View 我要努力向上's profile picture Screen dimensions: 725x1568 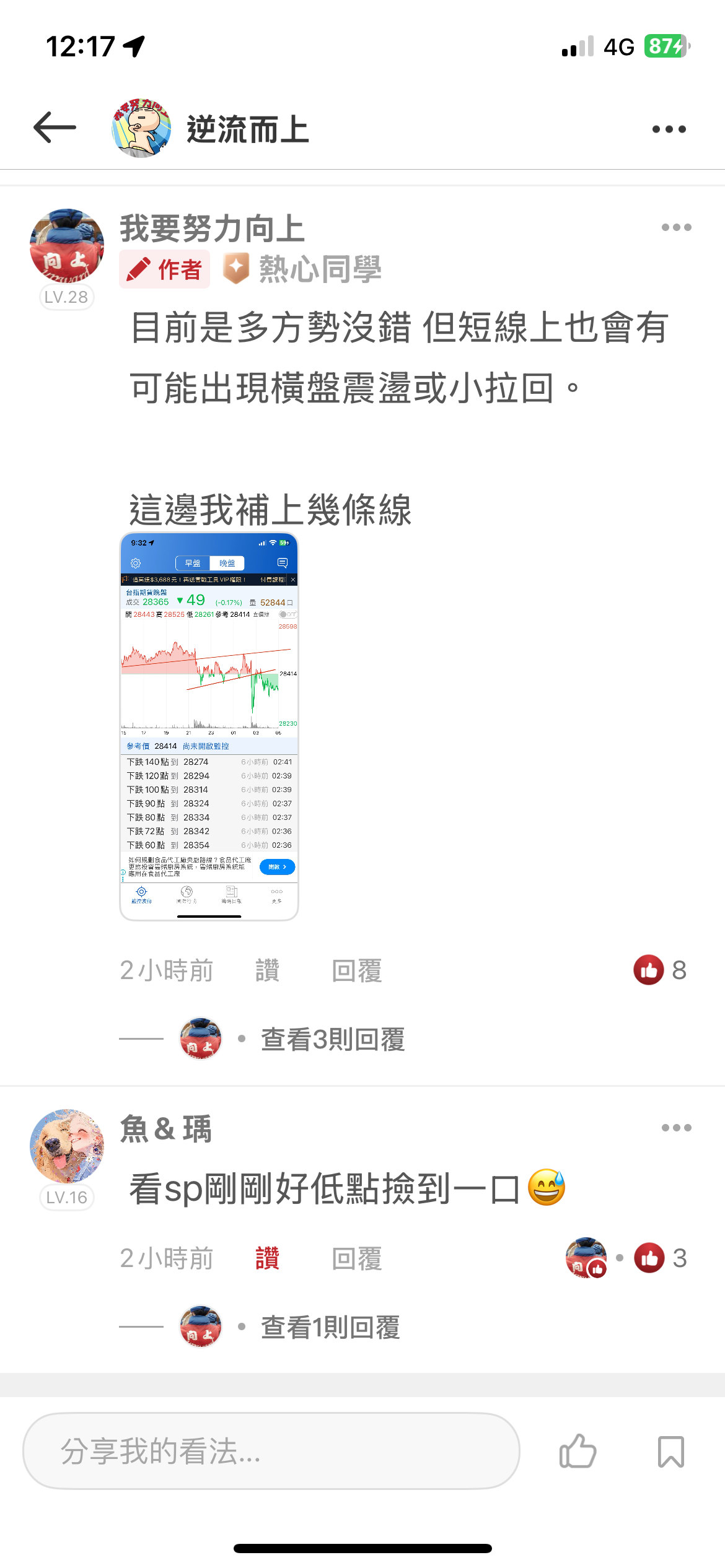[x=67, y=246]
